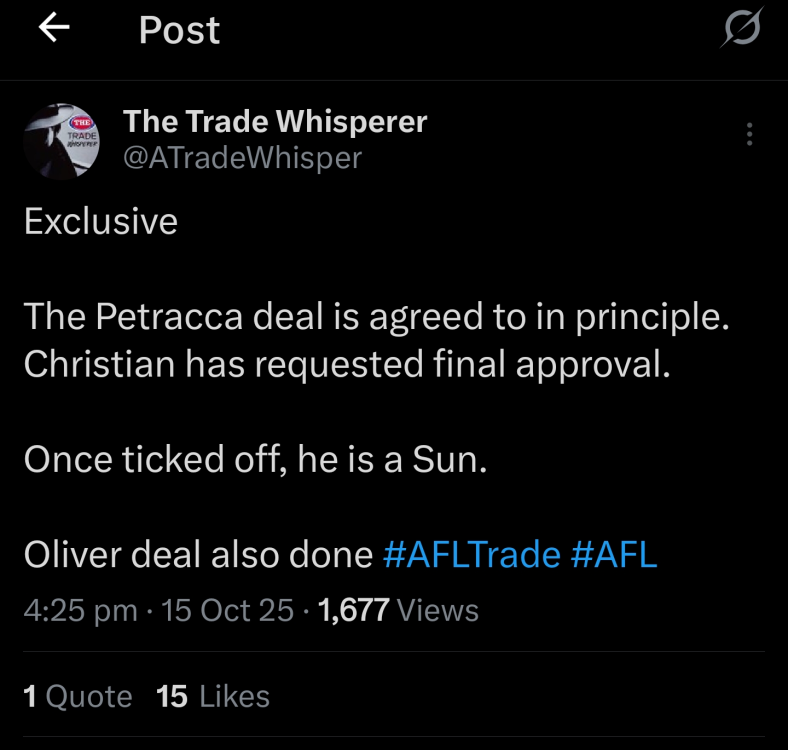The height and width of the screenshot is (750, 788).
Task: View the 15 Likes list
Action: coord(213,696)
